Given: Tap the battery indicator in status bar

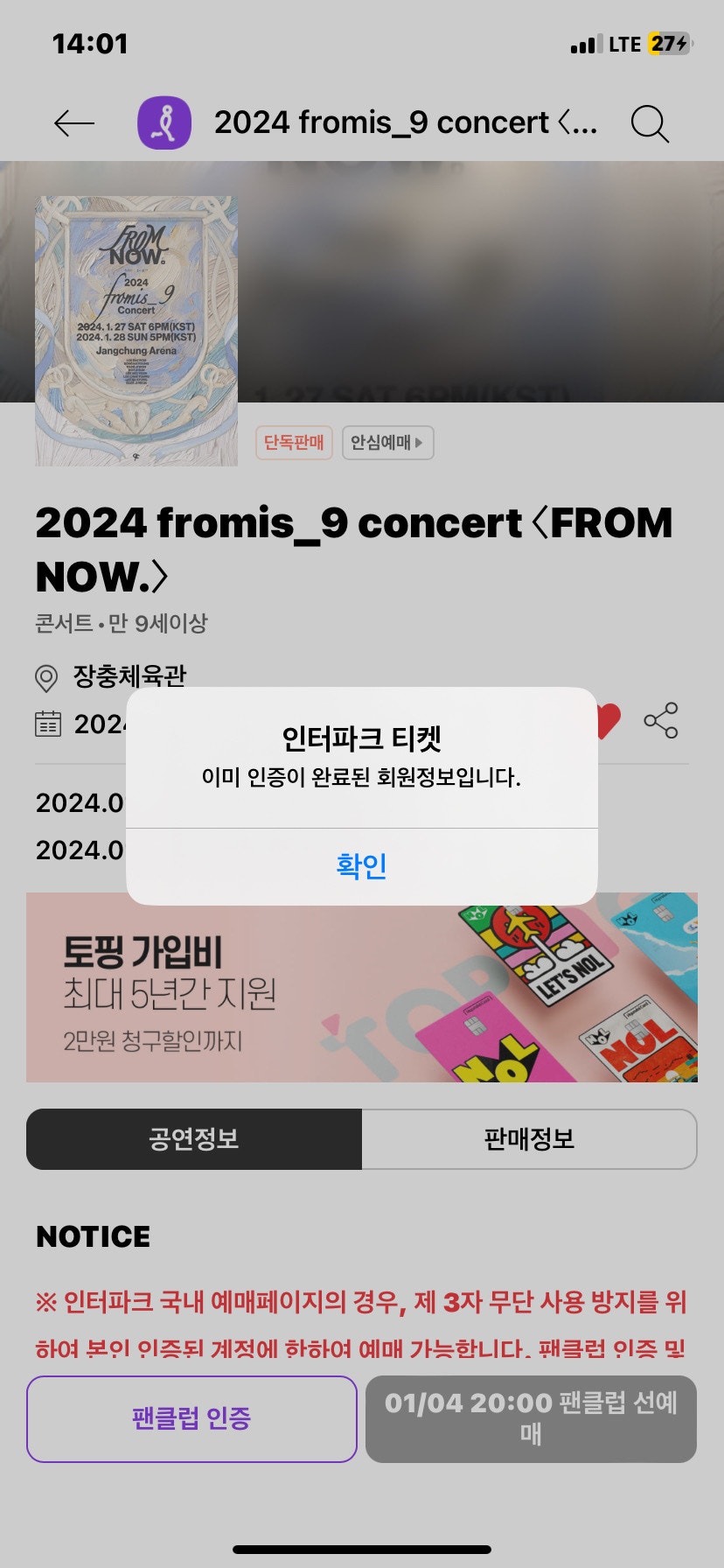Looking at the screenshot, I should 667,42.
